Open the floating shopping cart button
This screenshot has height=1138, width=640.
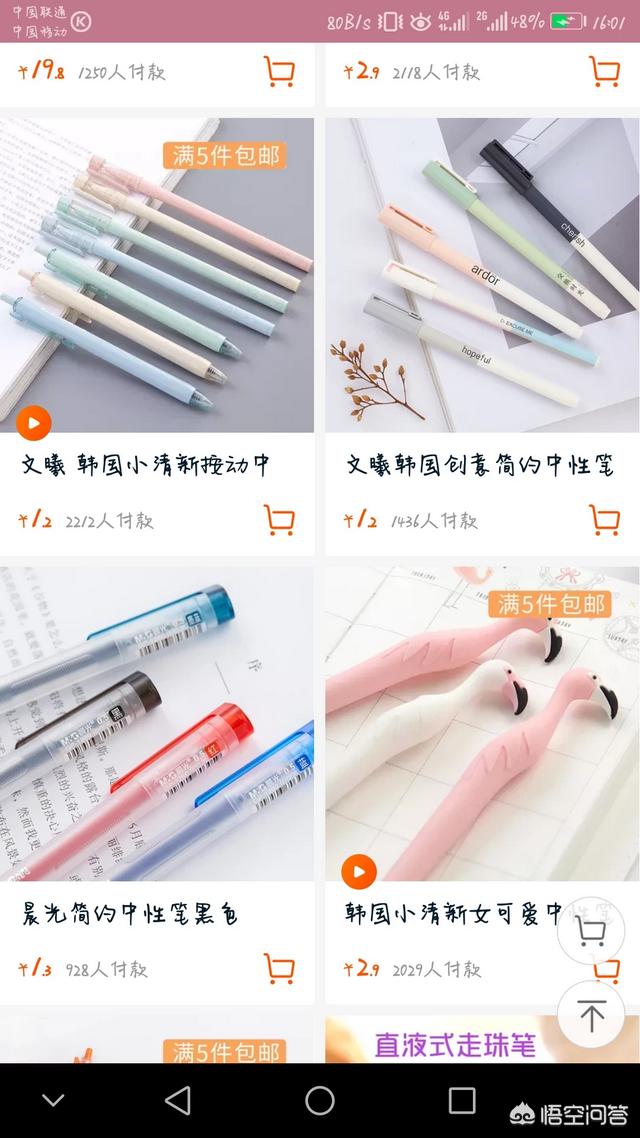[x=591, y=930]
